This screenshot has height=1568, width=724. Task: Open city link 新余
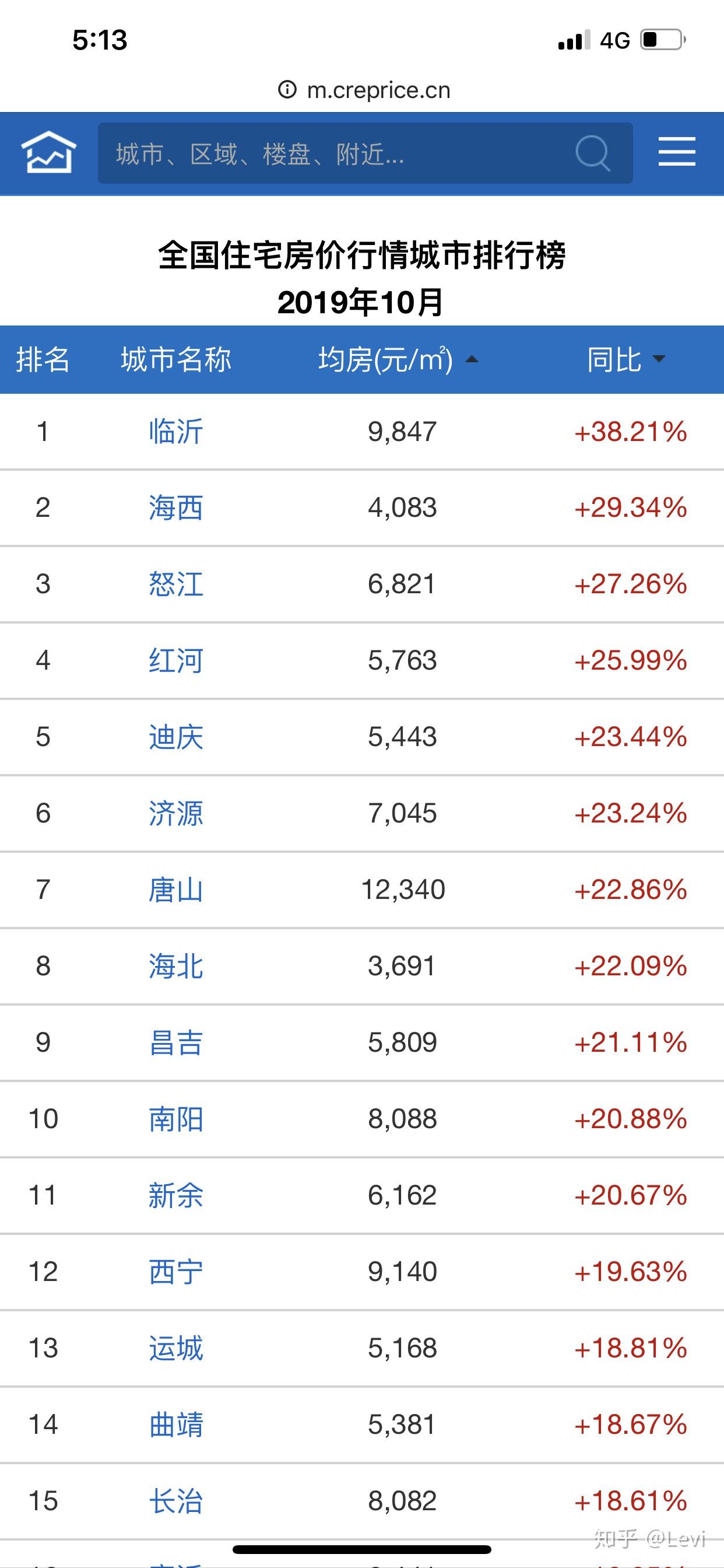pos(176,1195)
